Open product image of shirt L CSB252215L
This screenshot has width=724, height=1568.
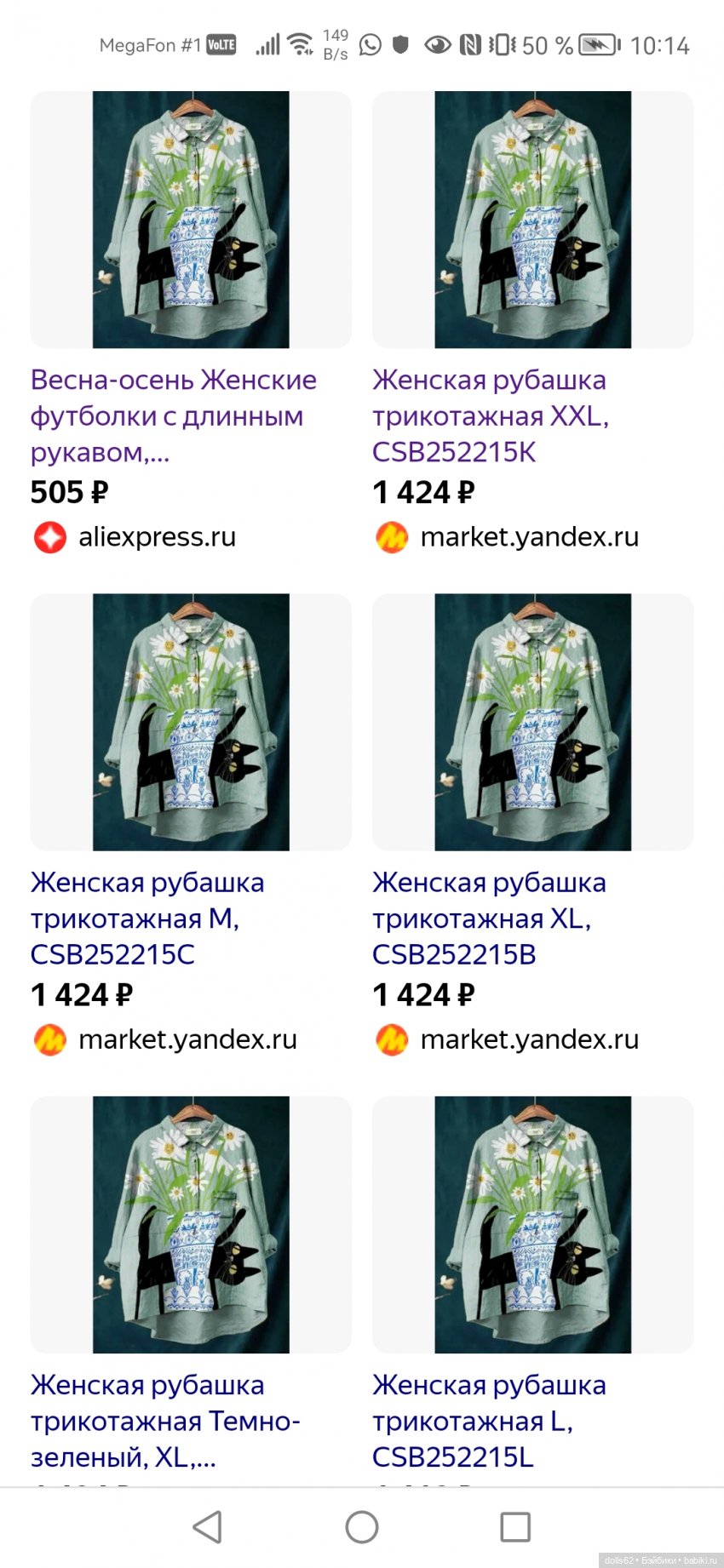coord(532,1224)
